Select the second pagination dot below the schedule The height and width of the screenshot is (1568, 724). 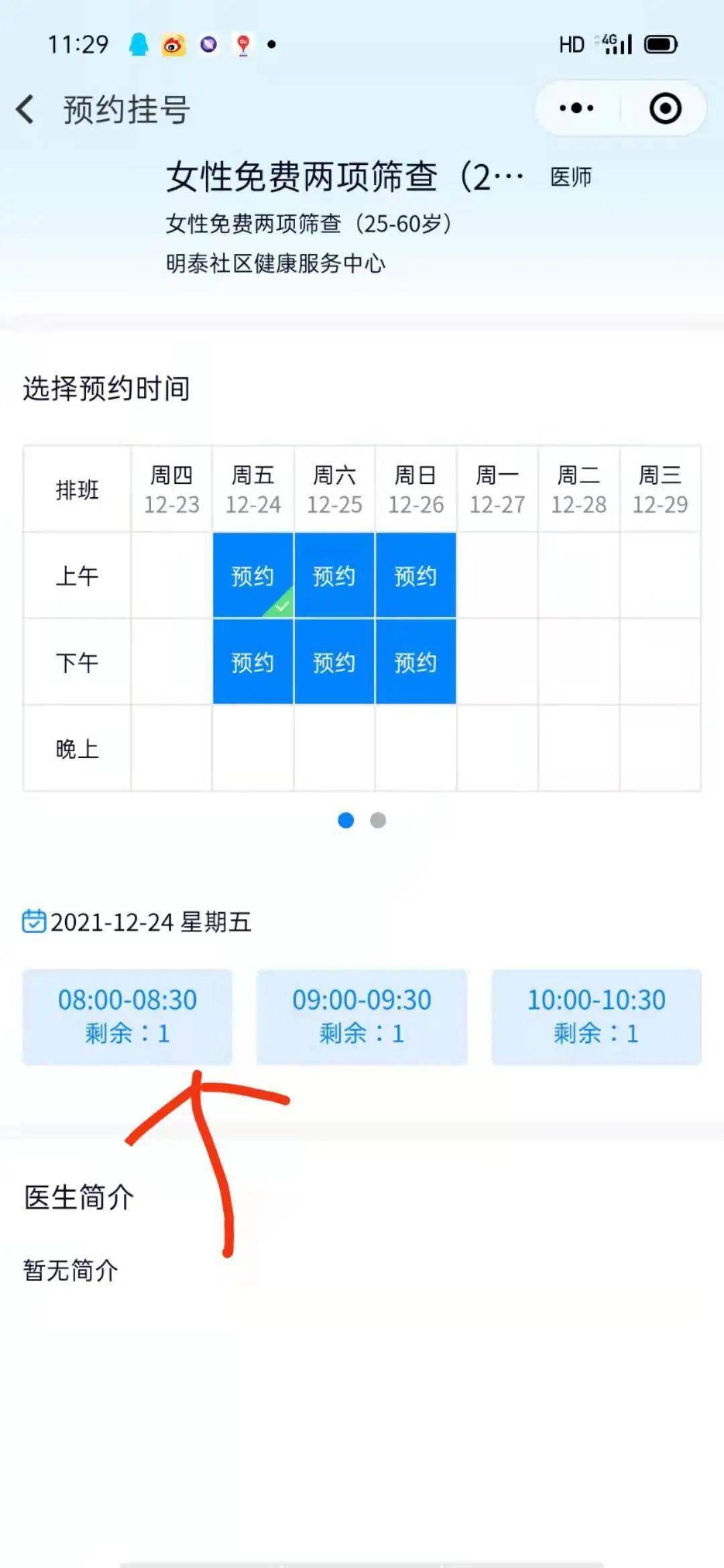[x=377, y=821]
